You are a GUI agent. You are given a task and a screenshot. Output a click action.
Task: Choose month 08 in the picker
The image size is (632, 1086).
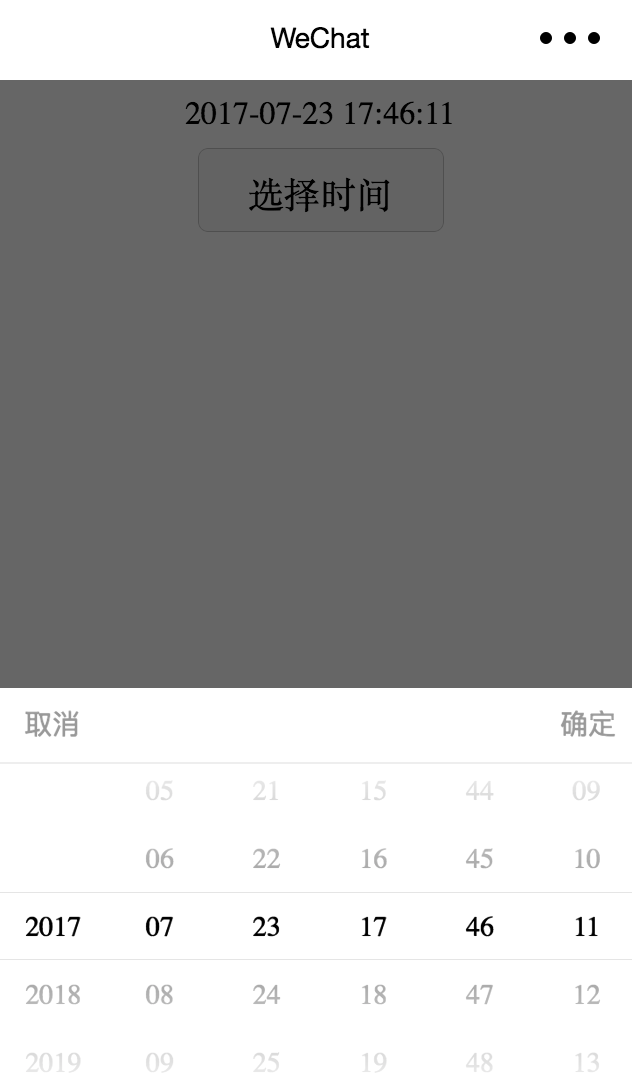pyautogui.click(x=160, y=995)
